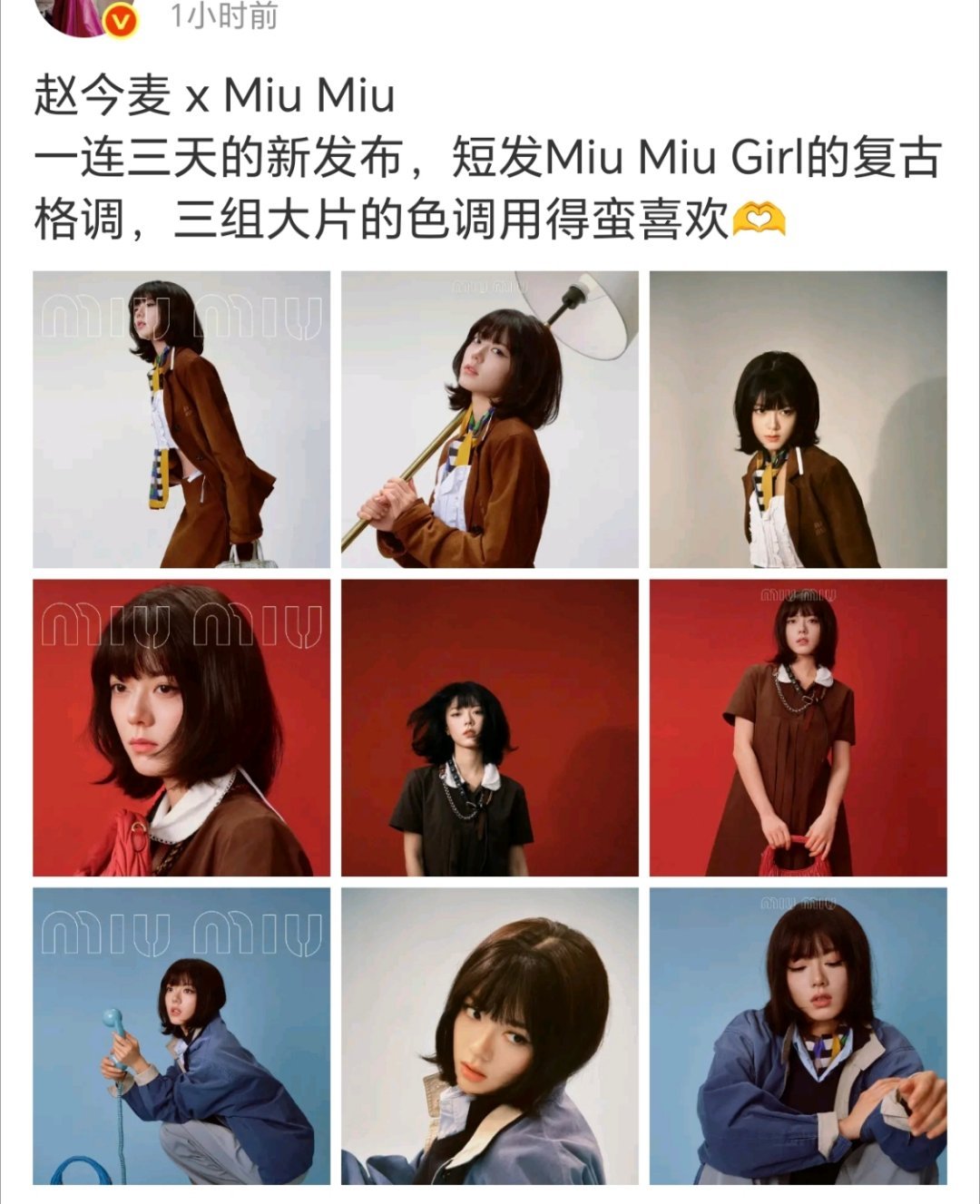This screenshot has width=980, height=1204.
Task: View the windswept hair photo on red backdrop
Action: [x=490, y=726]
